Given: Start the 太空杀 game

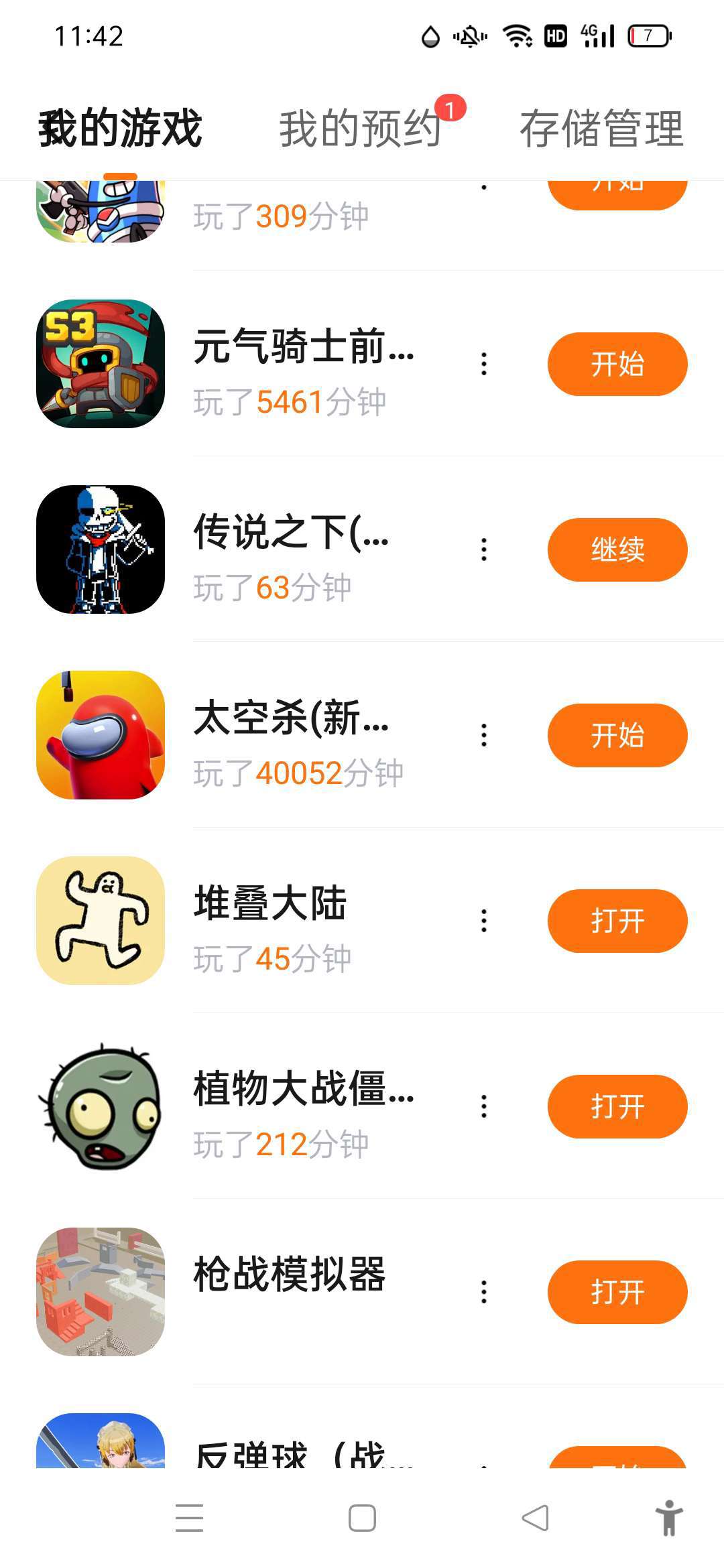Looking at the screenshot, I should click(x=617, y=735).
